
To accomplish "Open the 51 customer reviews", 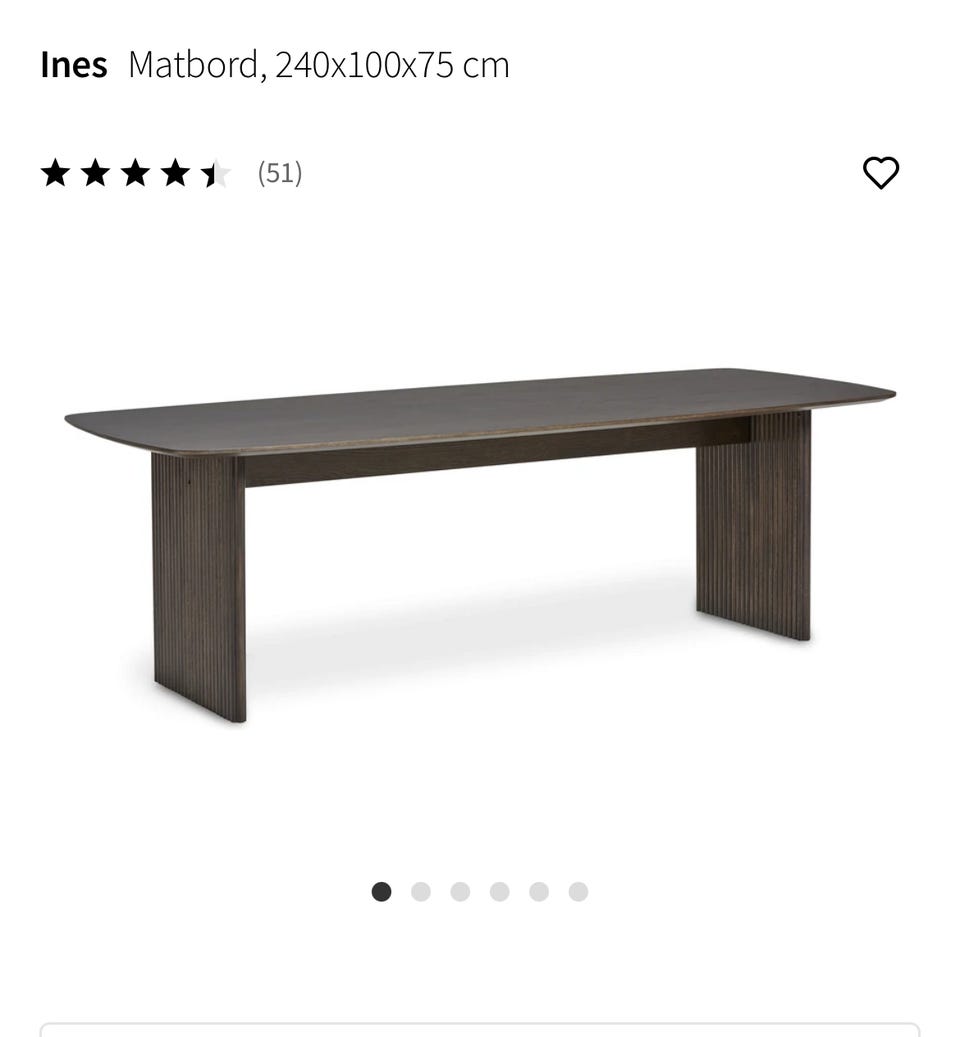I will tap(279, 173).
